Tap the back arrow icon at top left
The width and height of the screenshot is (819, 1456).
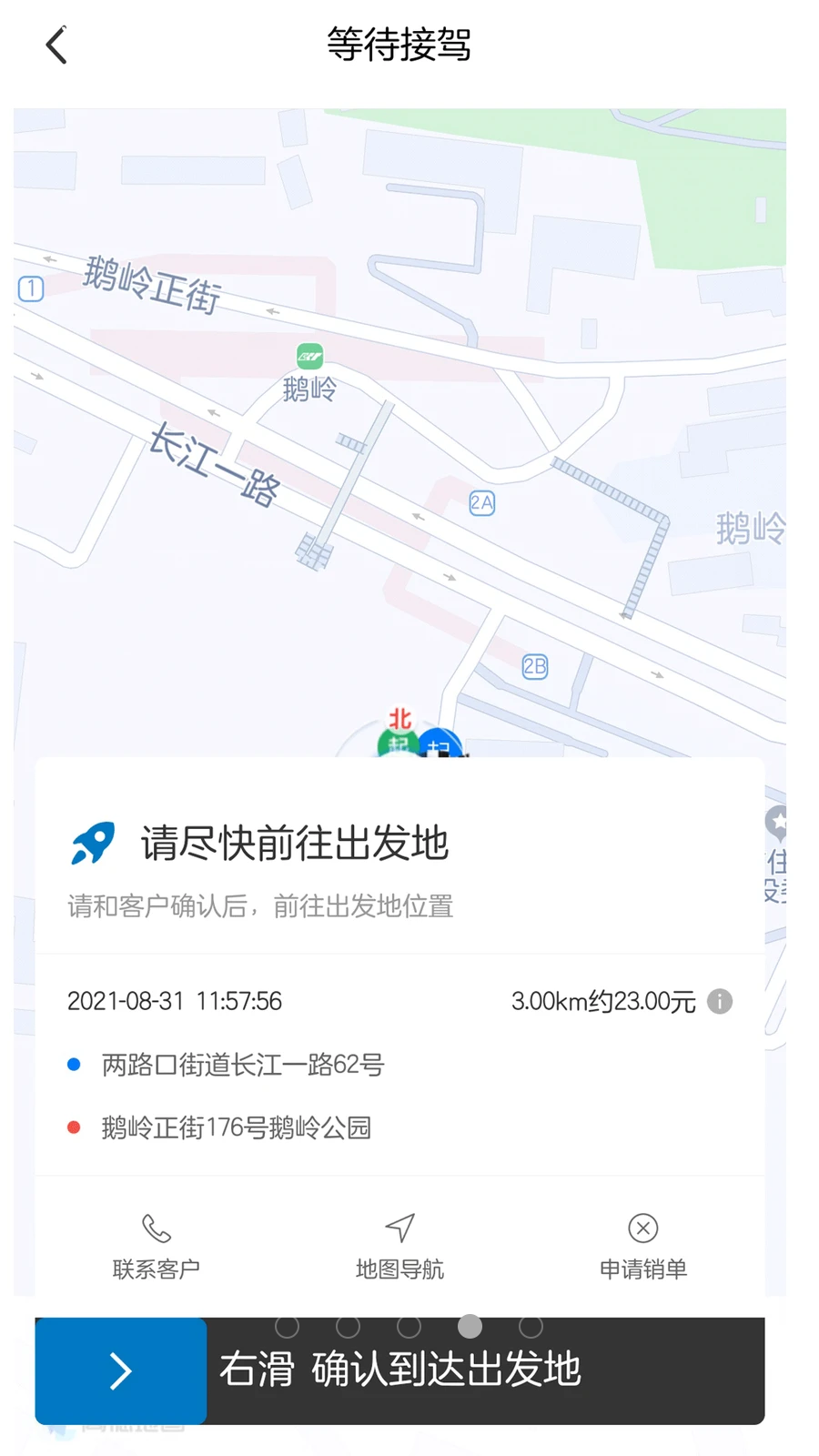(x=56, y=44)
